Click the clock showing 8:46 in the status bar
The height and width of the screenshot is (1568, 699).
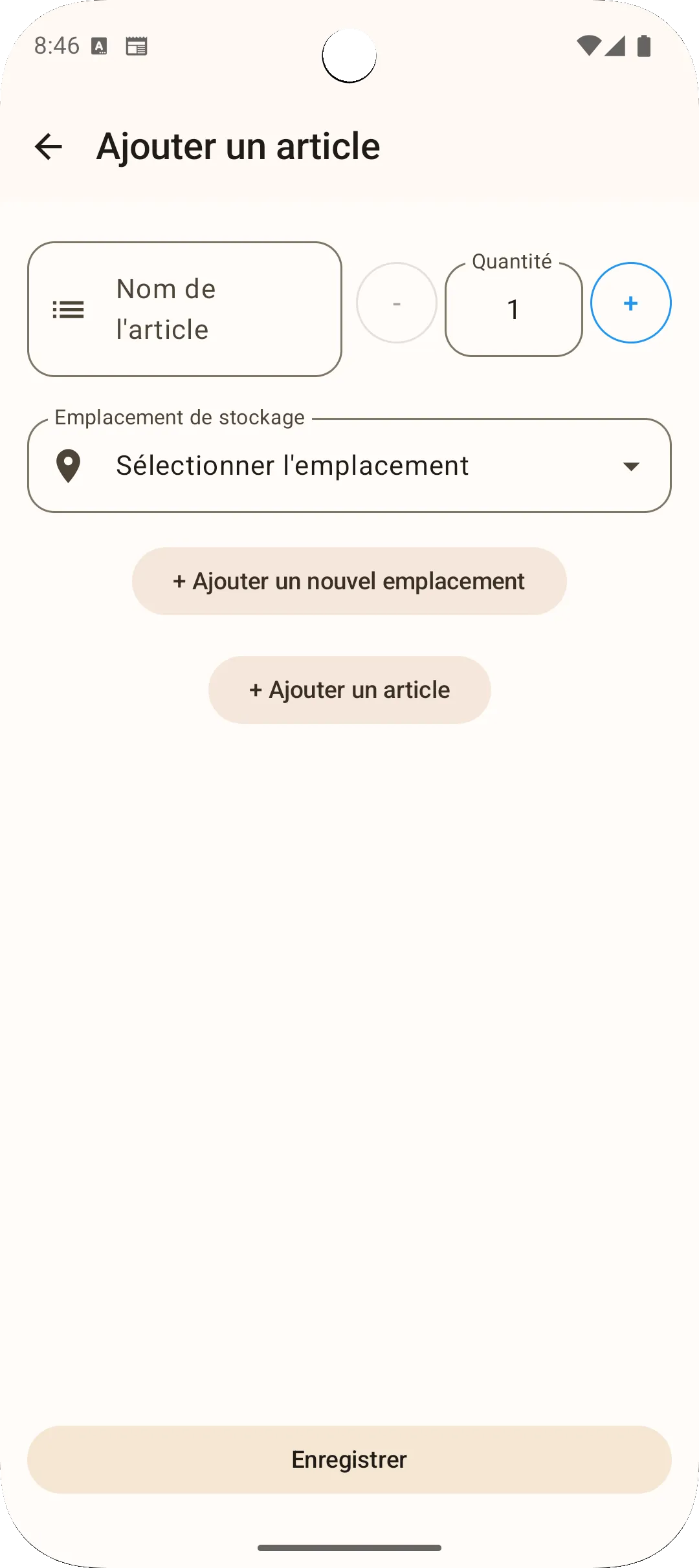pyautogui.click(x=56, y=45)
